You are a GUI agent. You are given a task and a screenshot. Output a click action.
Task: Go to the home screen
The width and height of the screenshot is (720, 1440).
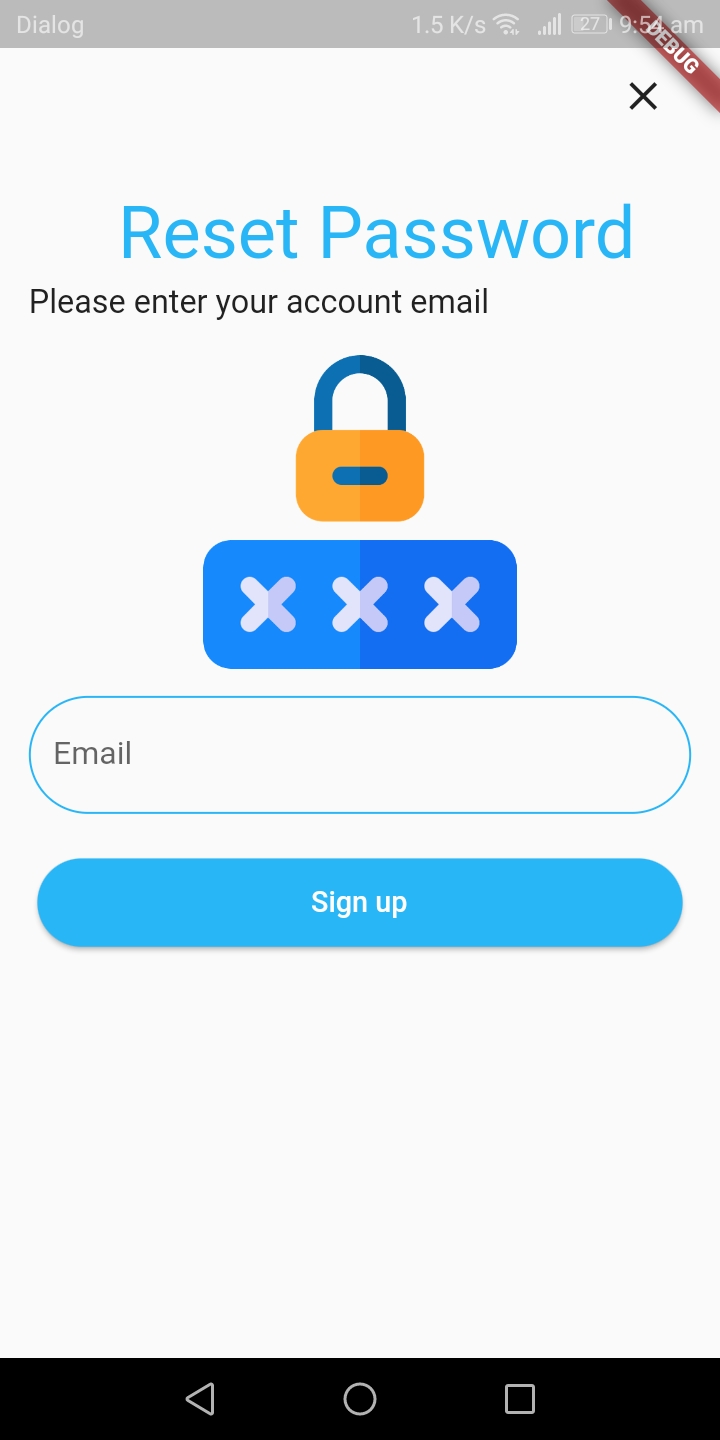[360, 1398]
